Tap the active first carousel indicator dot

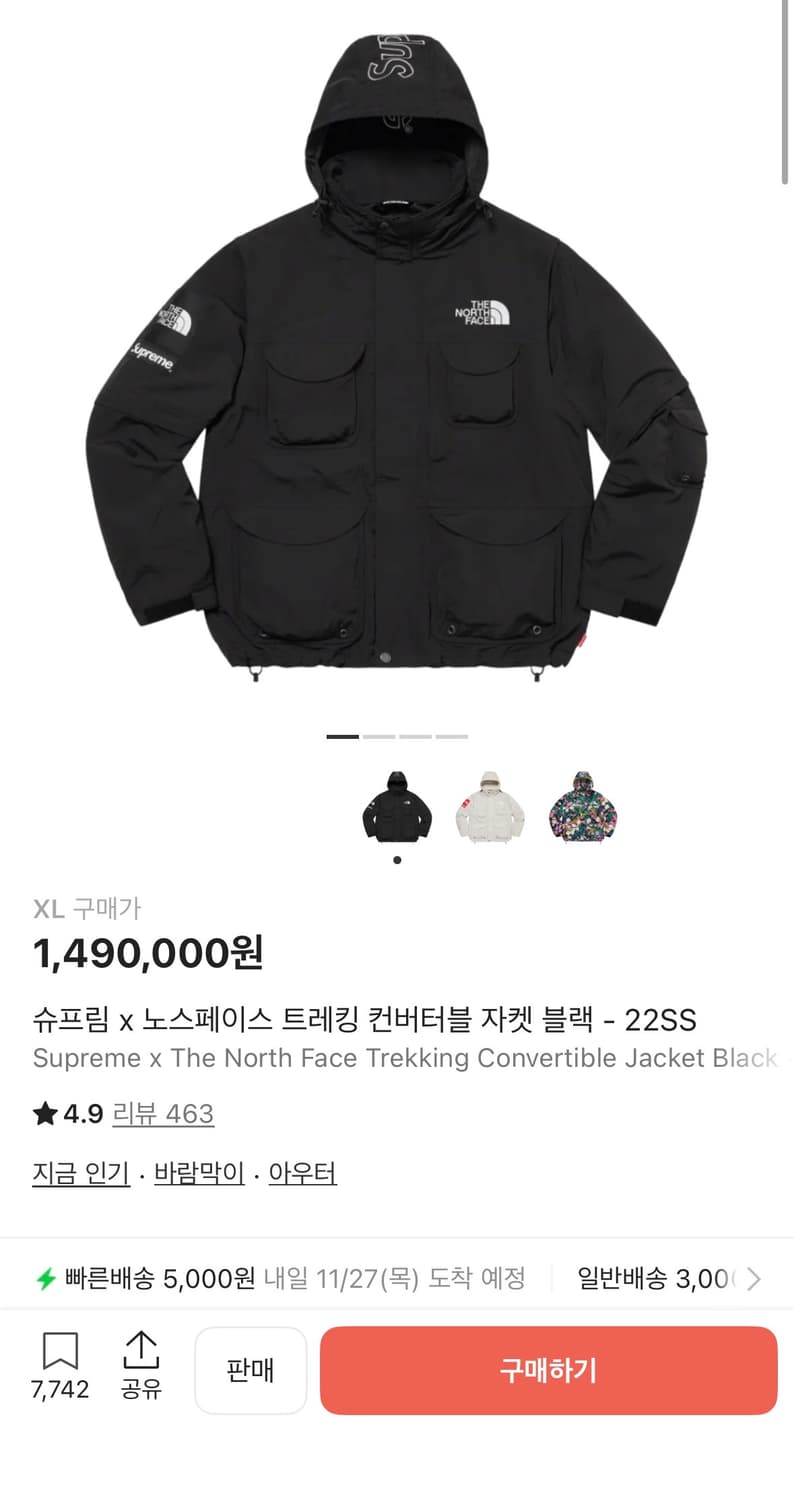340,735
